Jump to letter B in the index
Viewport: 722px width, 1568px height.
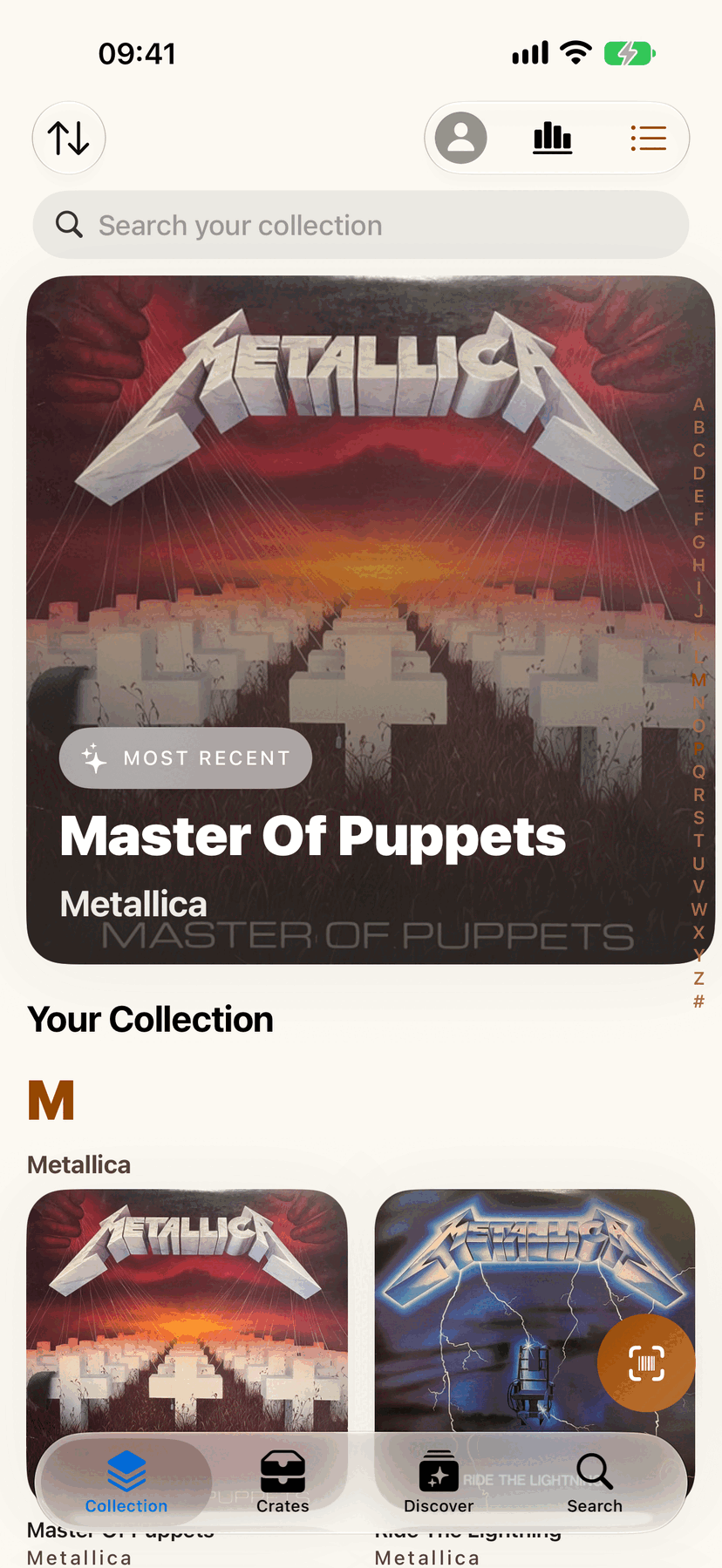698,427
